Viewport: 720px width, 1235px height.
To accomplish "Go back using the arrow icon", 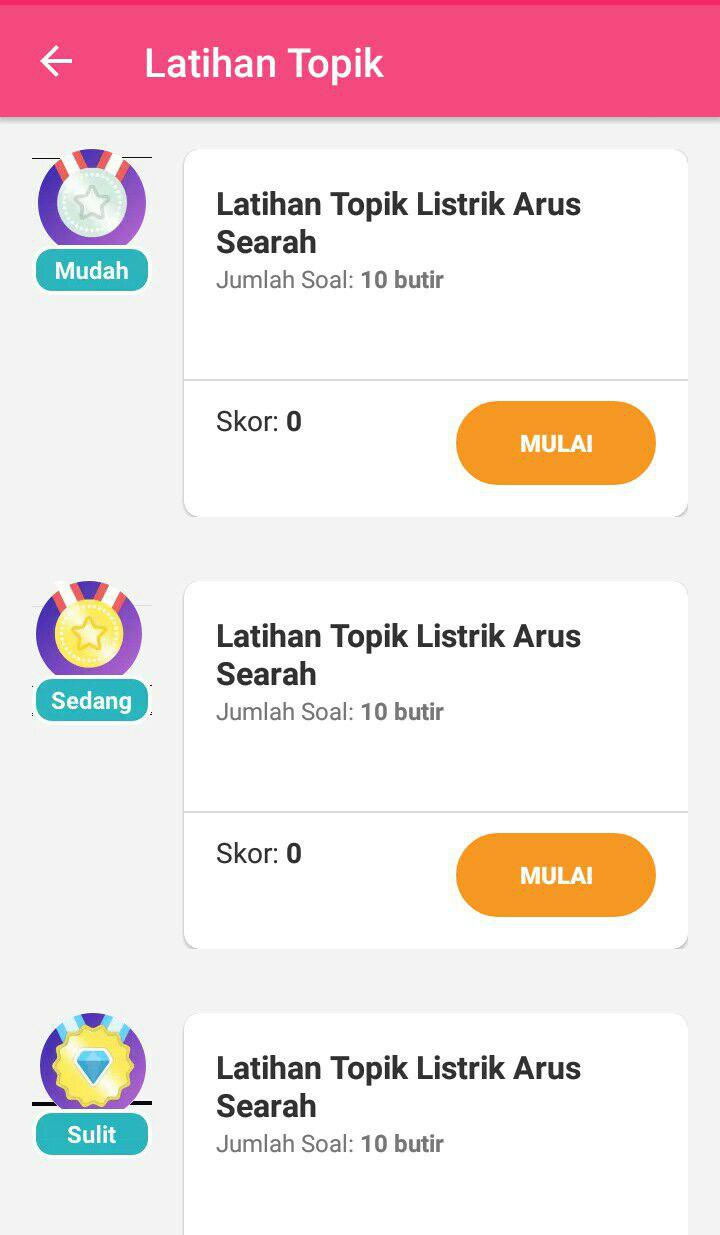I will click(x=56, y=62).
